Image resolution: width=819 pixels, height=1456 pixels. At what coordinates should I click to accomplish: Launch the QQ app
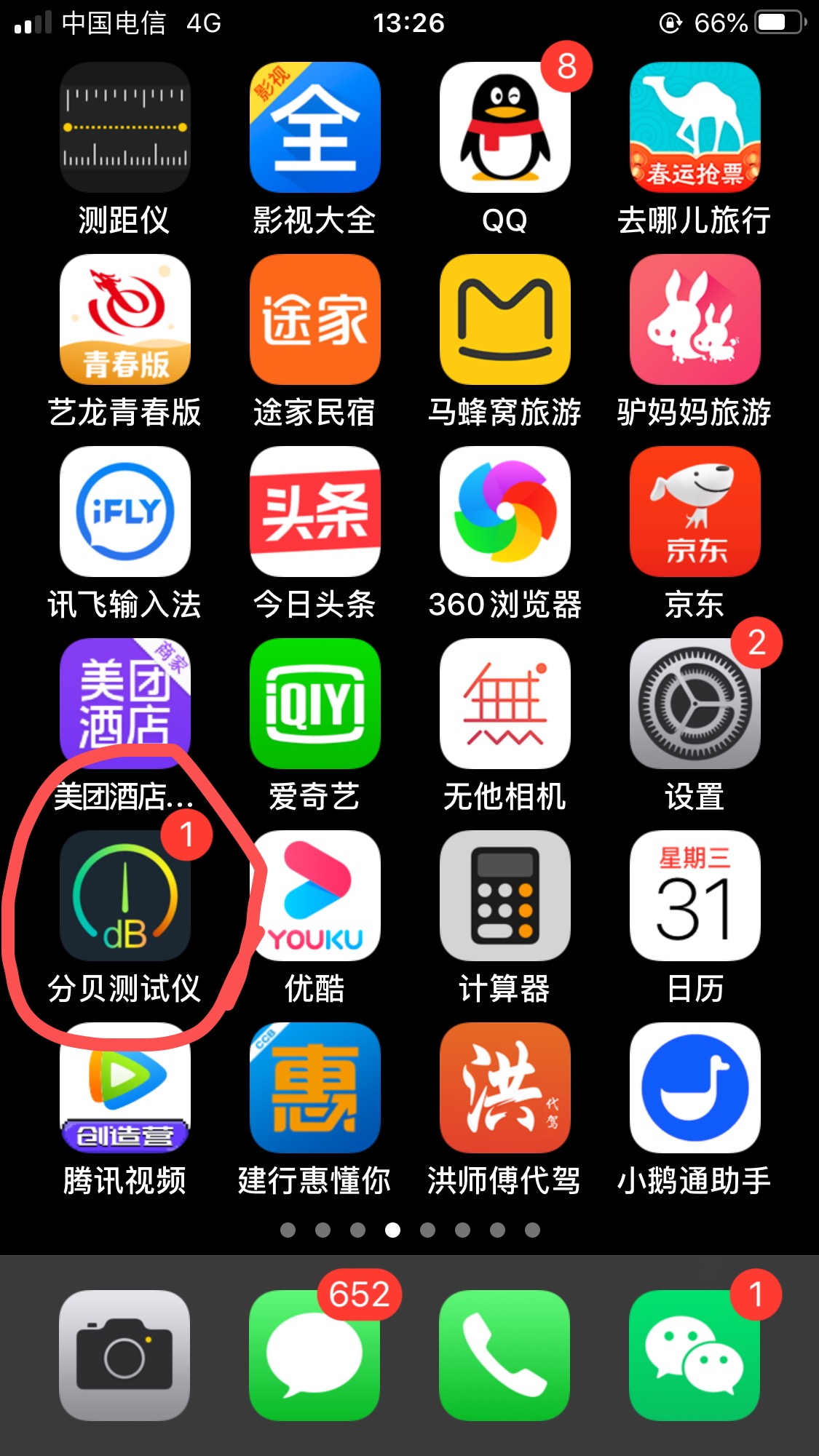(505, 127)
